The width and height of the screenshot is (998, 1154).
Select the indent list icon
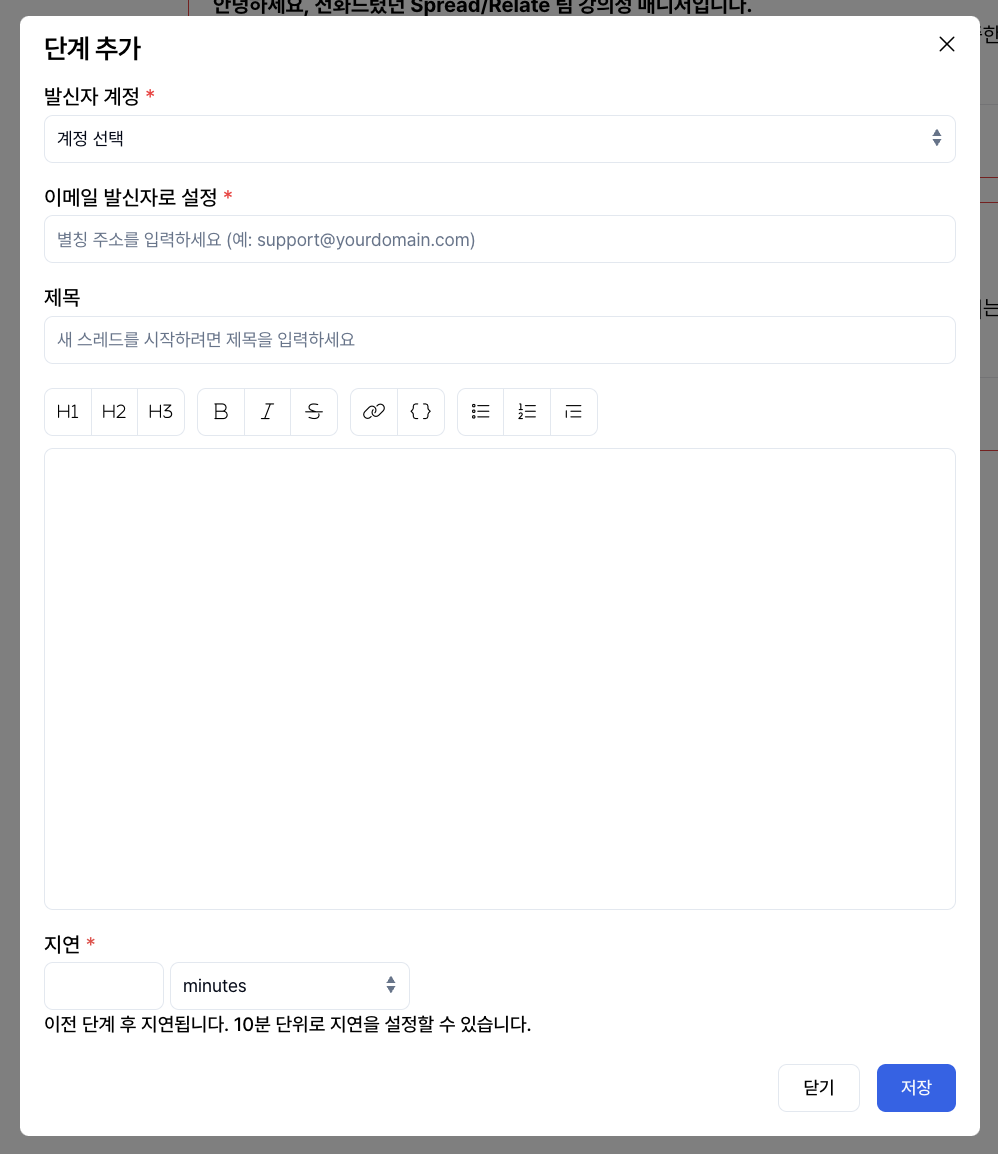(x=574, y=412)
